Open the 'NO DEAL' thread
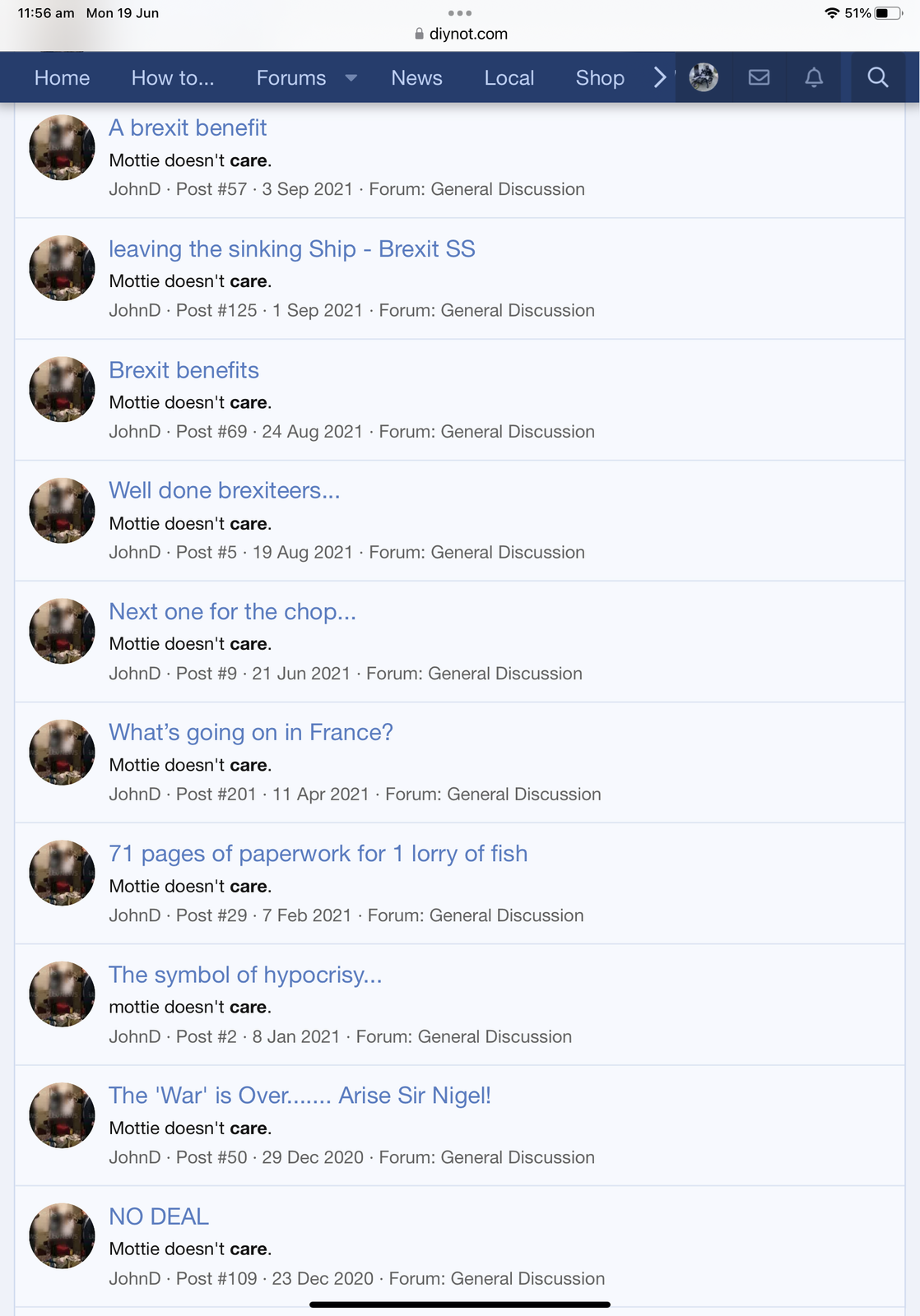Image resolution: width=920 pixels, height=1316 pixels. 159,1216
